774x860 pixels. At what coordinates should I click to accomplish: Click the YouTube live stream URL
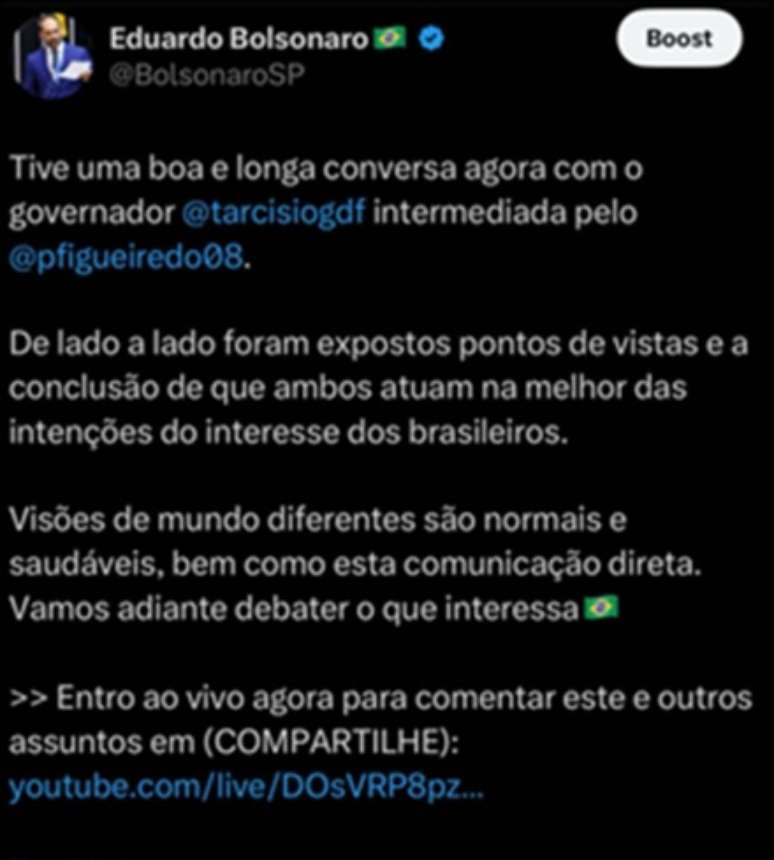[245, 787]
